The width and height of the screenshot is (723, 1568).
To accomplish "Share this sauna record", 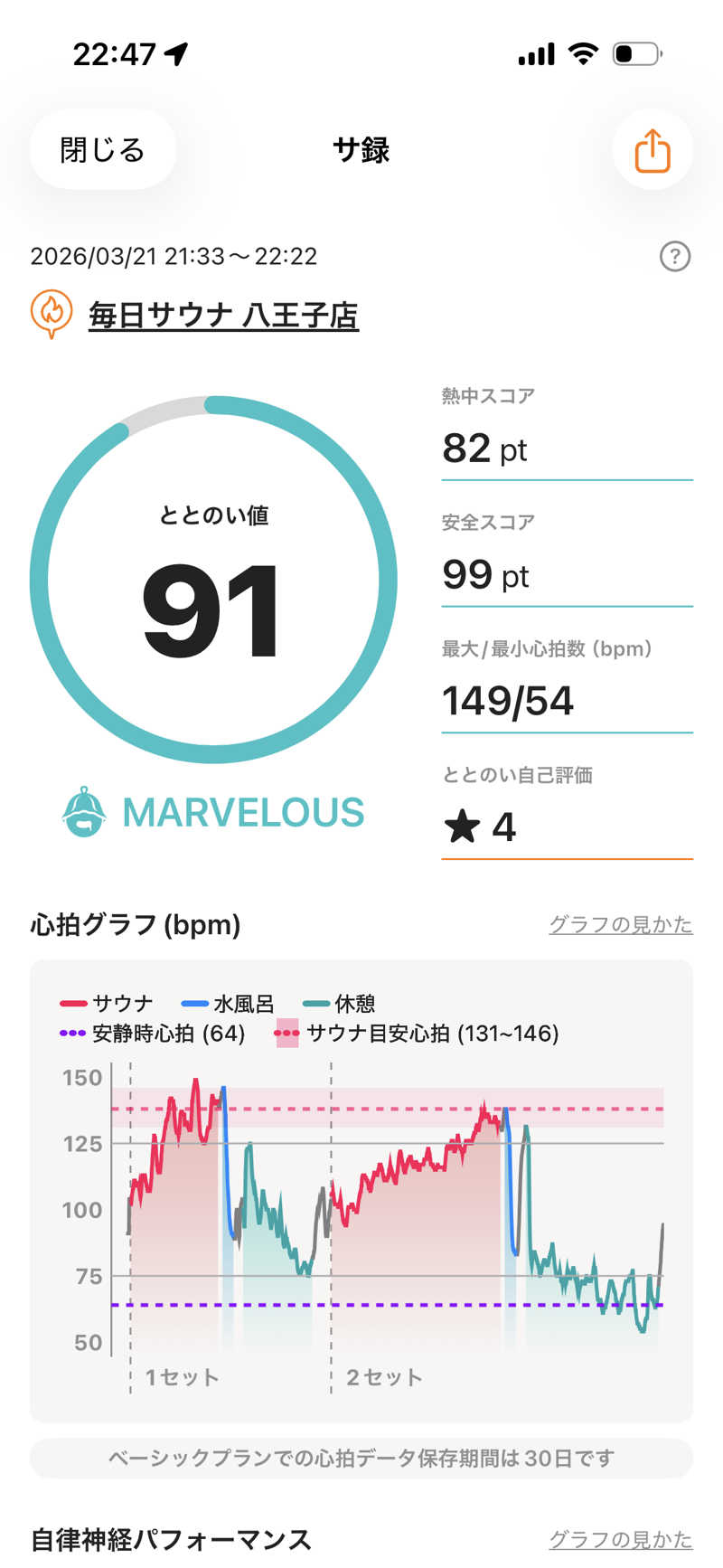I will click(652, 150).
